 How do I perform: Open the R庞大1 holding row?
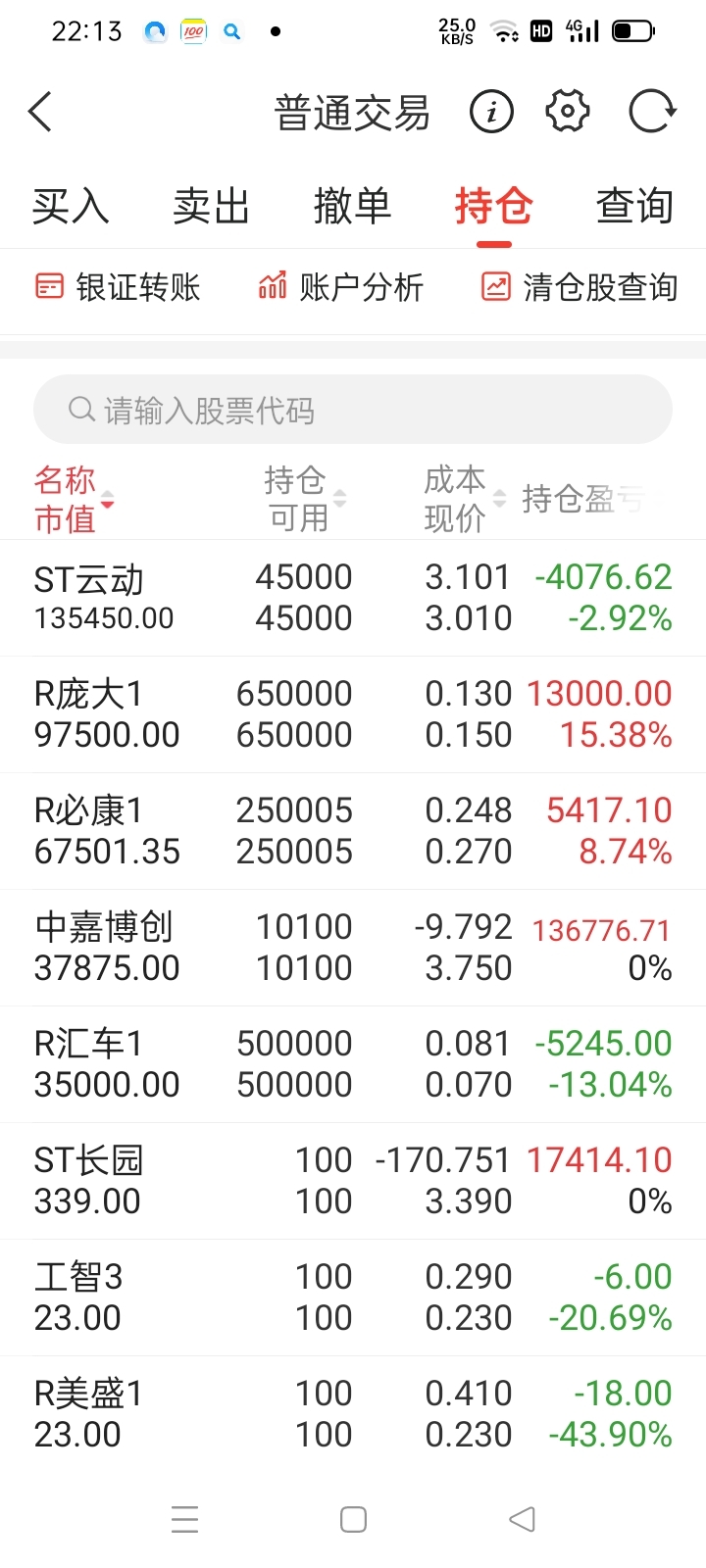tap(353, 714)
